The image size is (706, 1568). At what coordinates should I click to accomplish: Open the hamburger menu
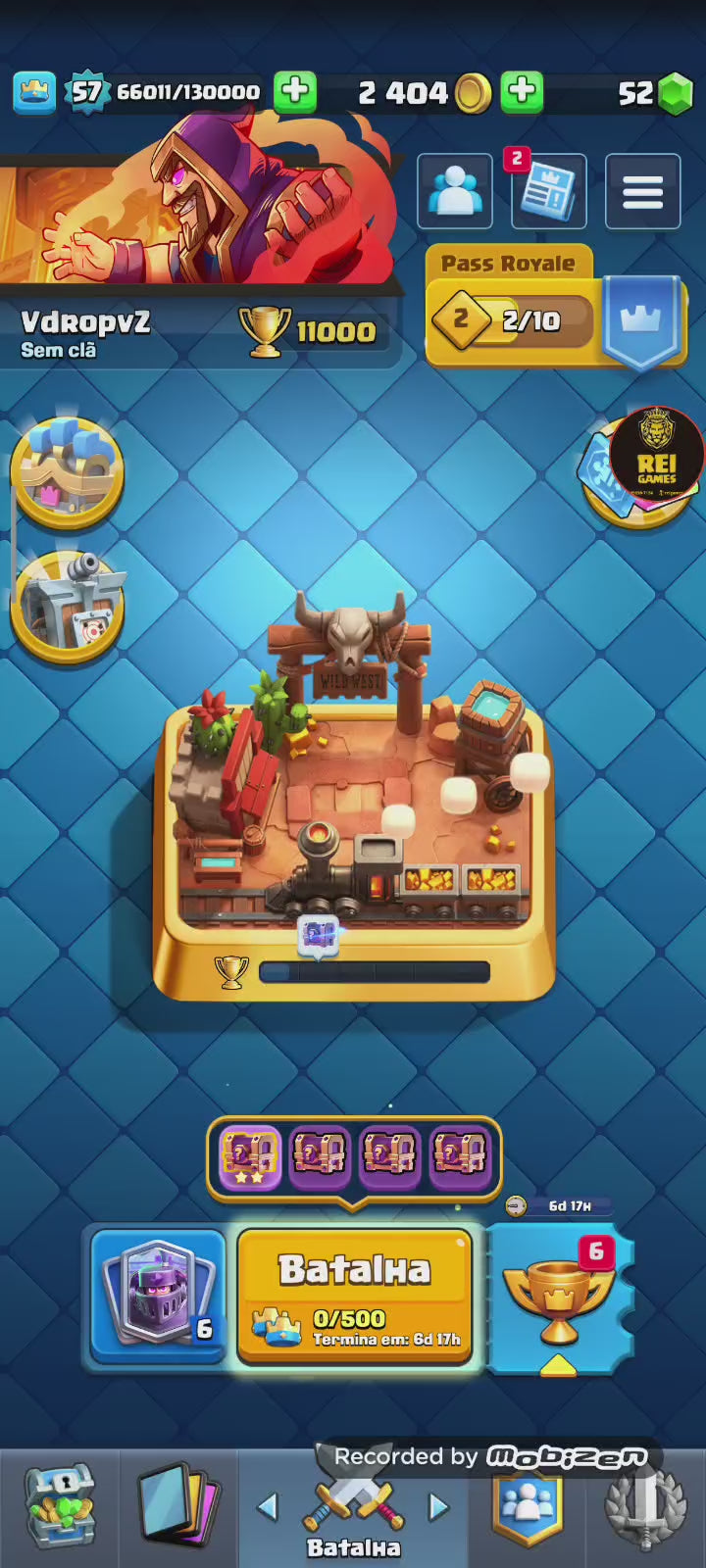pyautogui.click(x=642, y=191)
